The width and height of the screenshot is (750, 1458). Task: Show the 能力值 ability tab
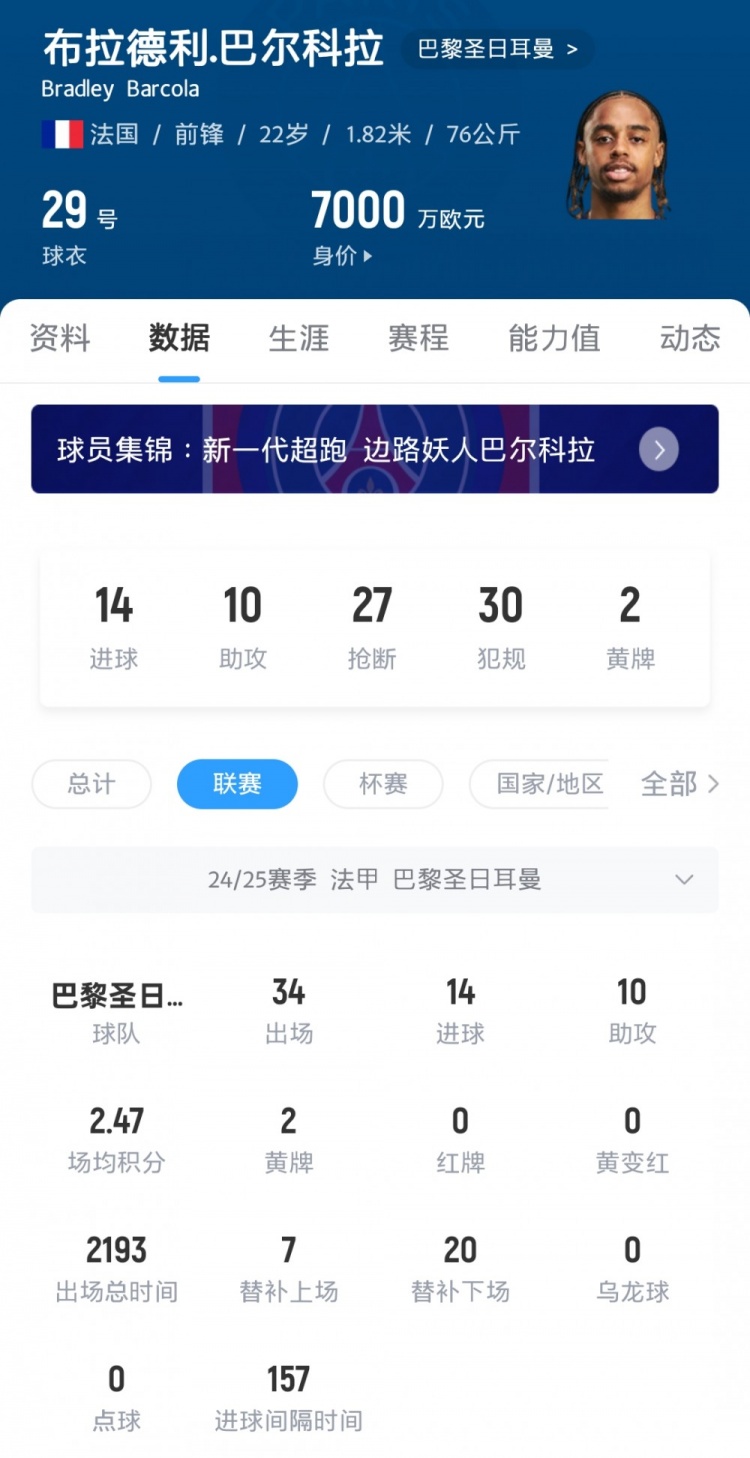tap(554, 338)
